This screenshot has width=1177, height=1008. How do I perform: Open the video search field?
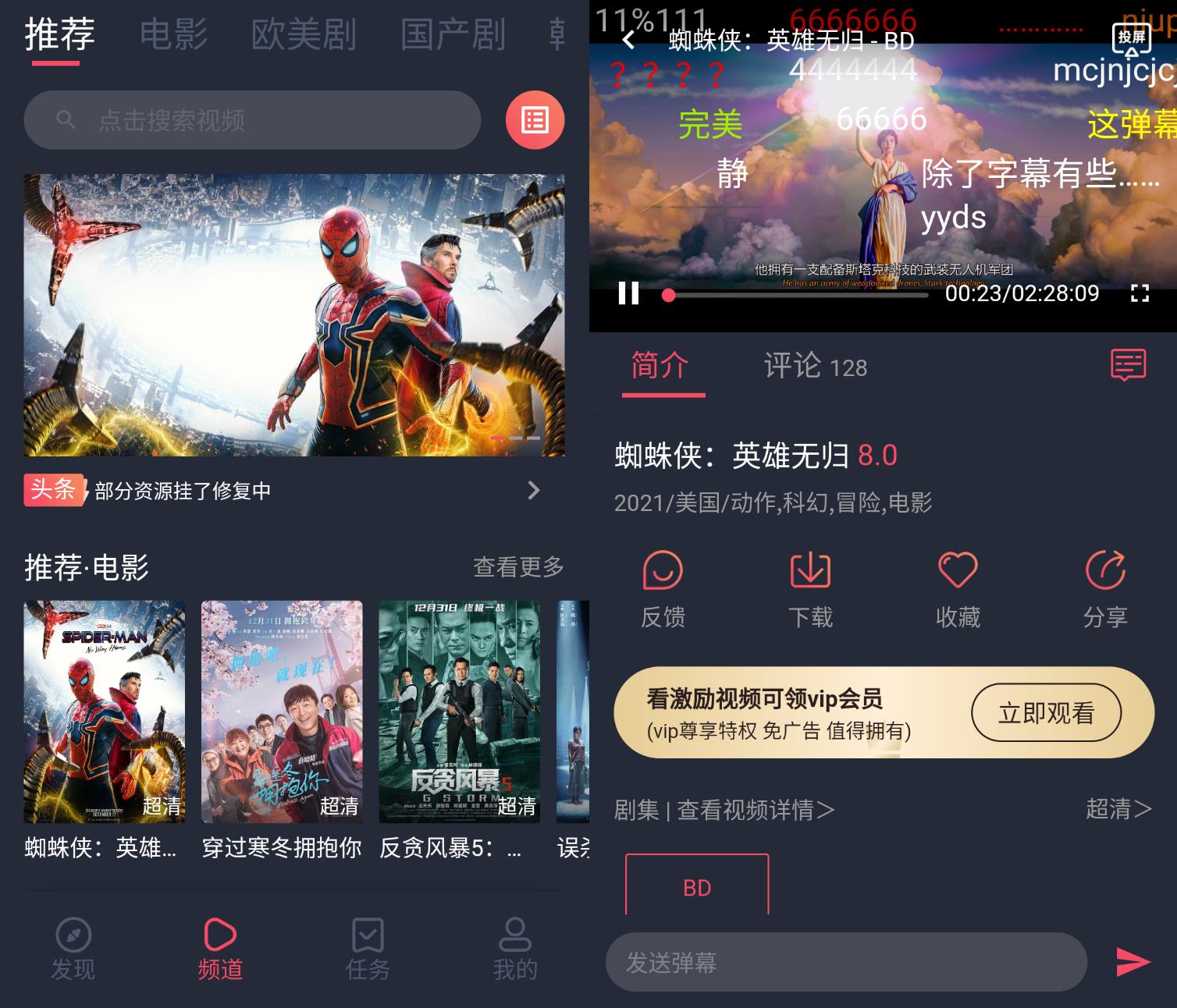[251, 120]
